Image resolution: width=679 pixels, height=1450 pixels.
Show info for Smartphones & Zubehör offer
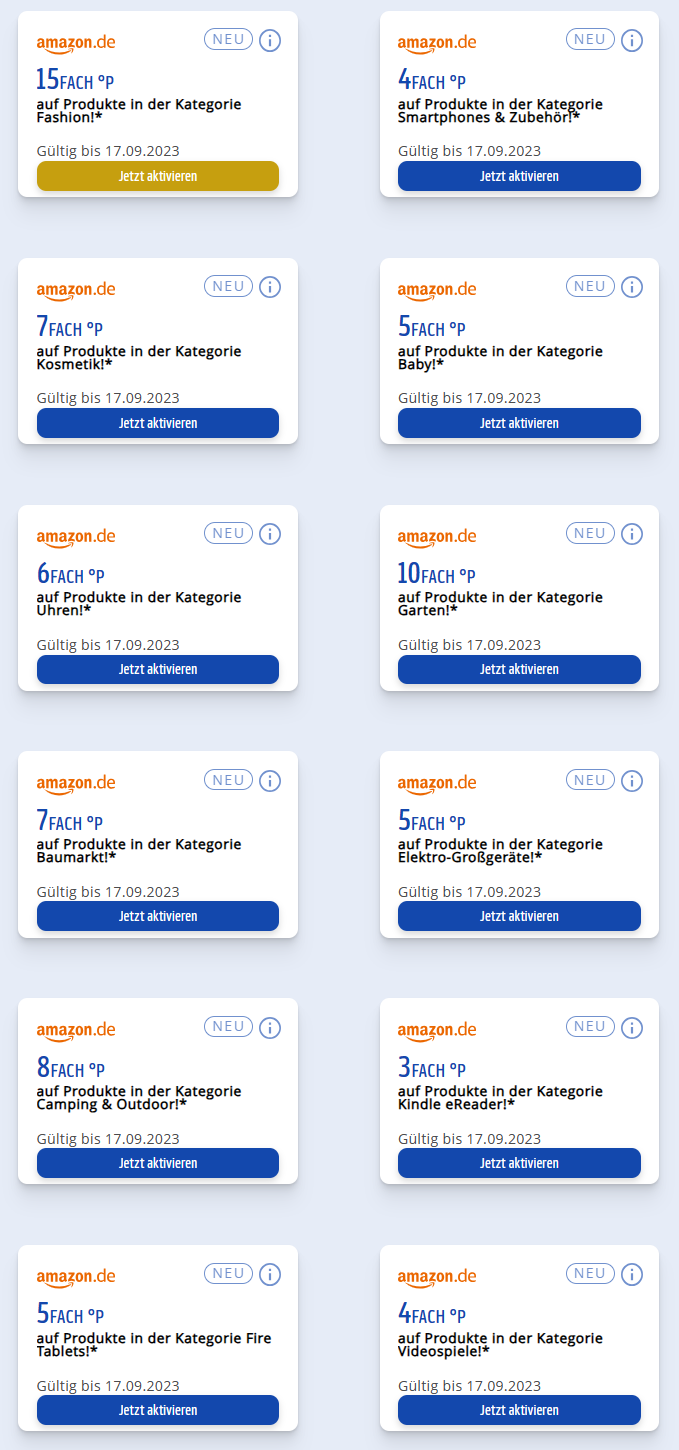coord(631,40)
